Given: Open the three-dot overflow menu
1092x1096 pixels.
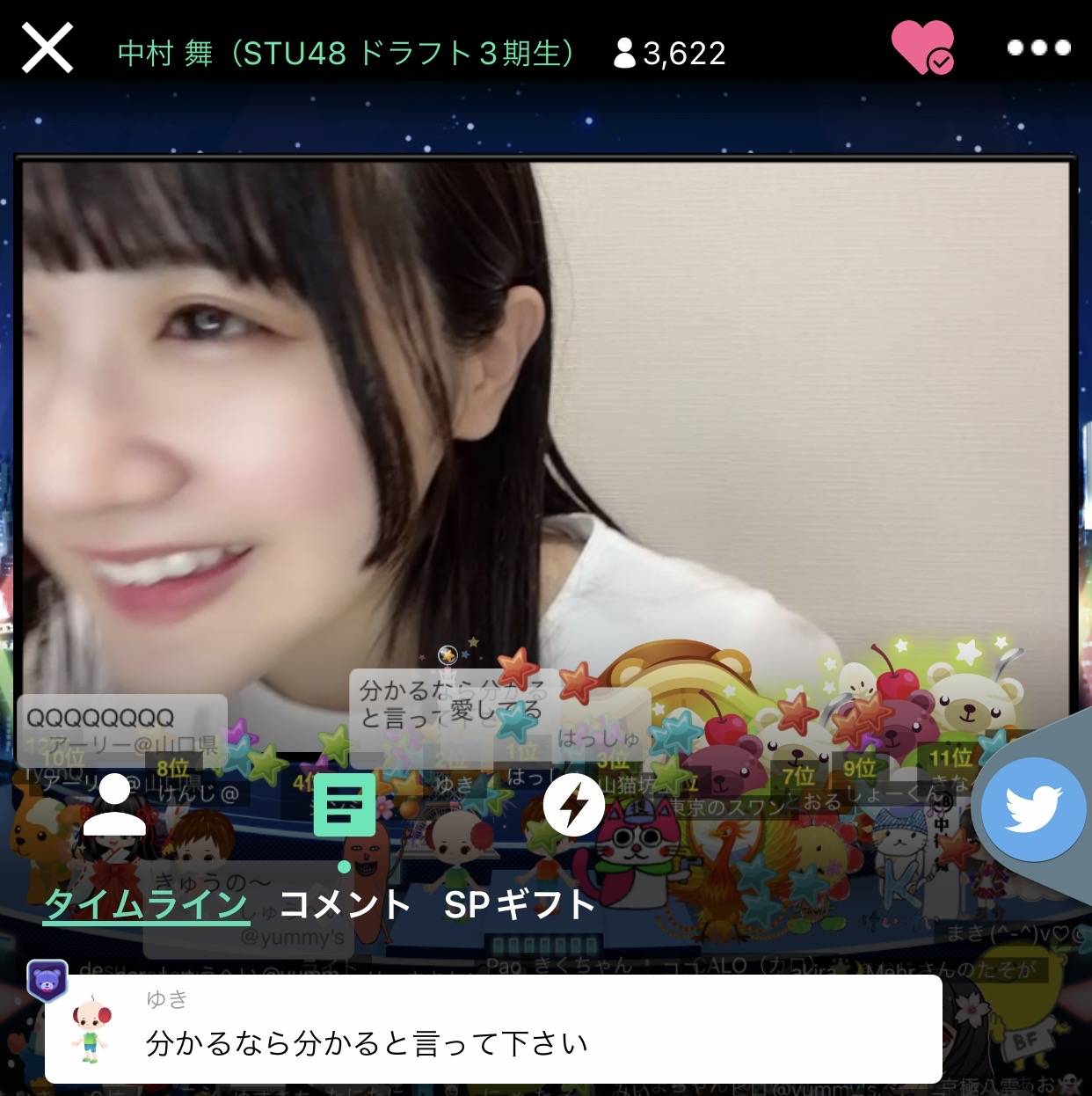Looking at the screenshot, I should (1038, 47).
